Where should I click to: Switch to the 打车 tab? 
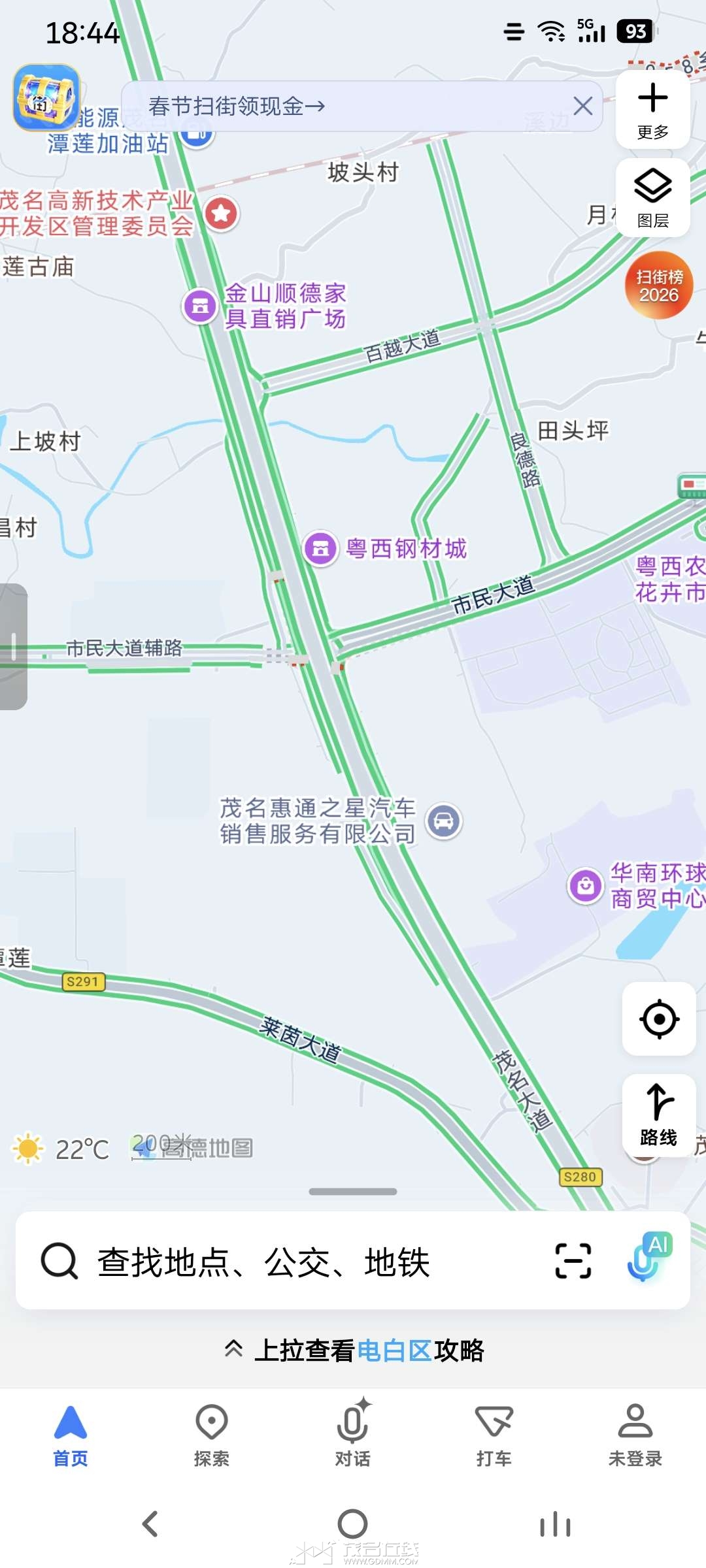click(x=494, y=1435)
